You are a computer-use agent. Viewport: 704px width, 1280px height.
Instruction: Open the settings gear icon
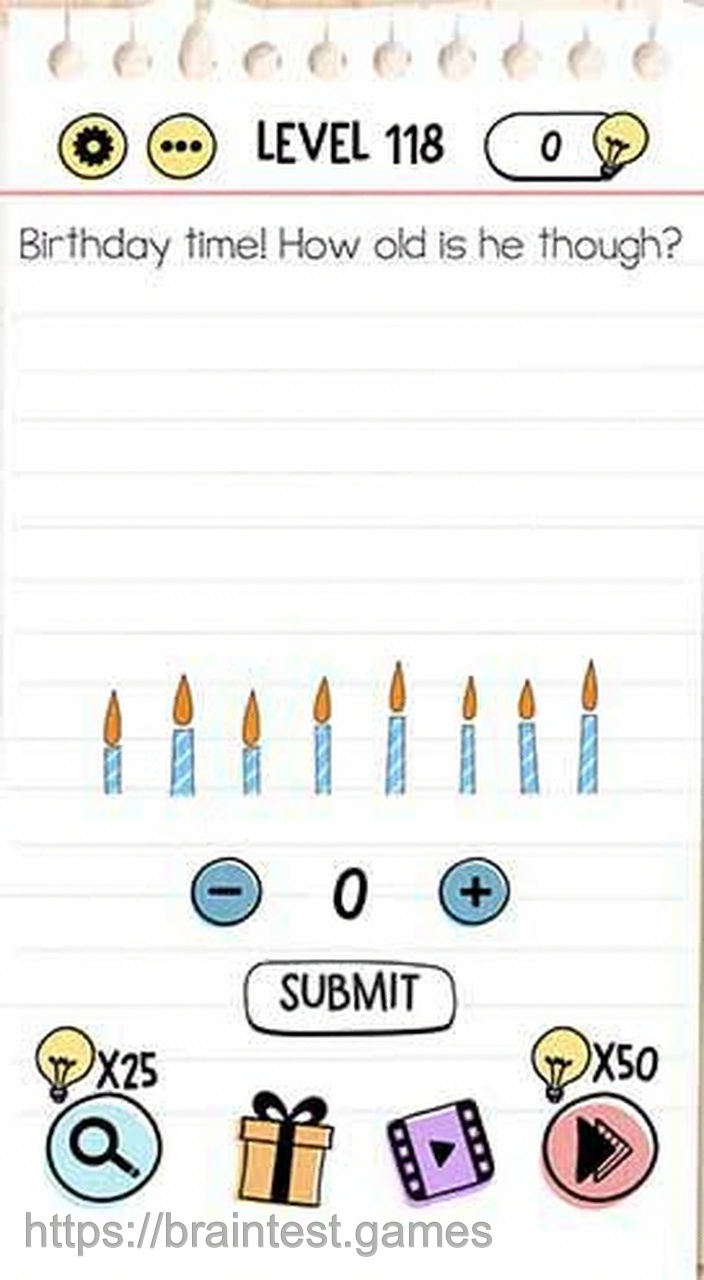click(92, 148)
